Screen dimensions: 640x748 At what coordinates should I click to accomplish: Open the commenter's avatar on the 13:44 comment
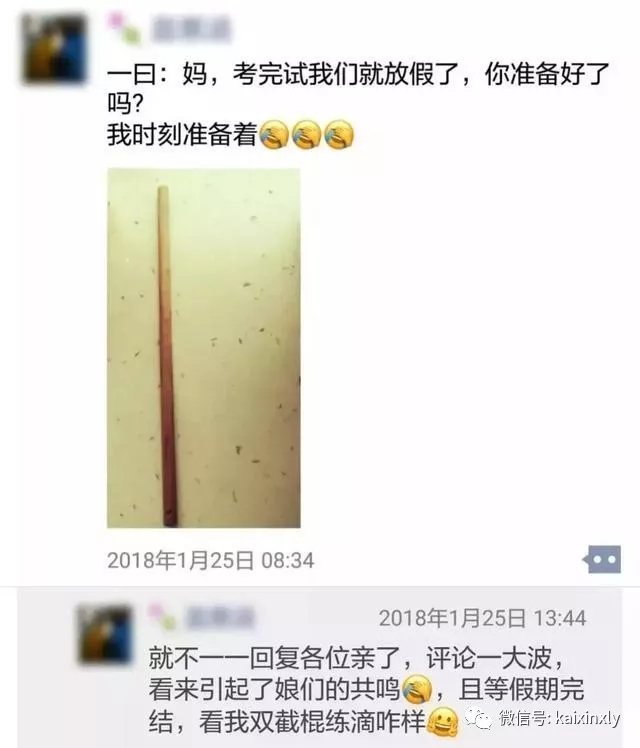coord(104,634)
